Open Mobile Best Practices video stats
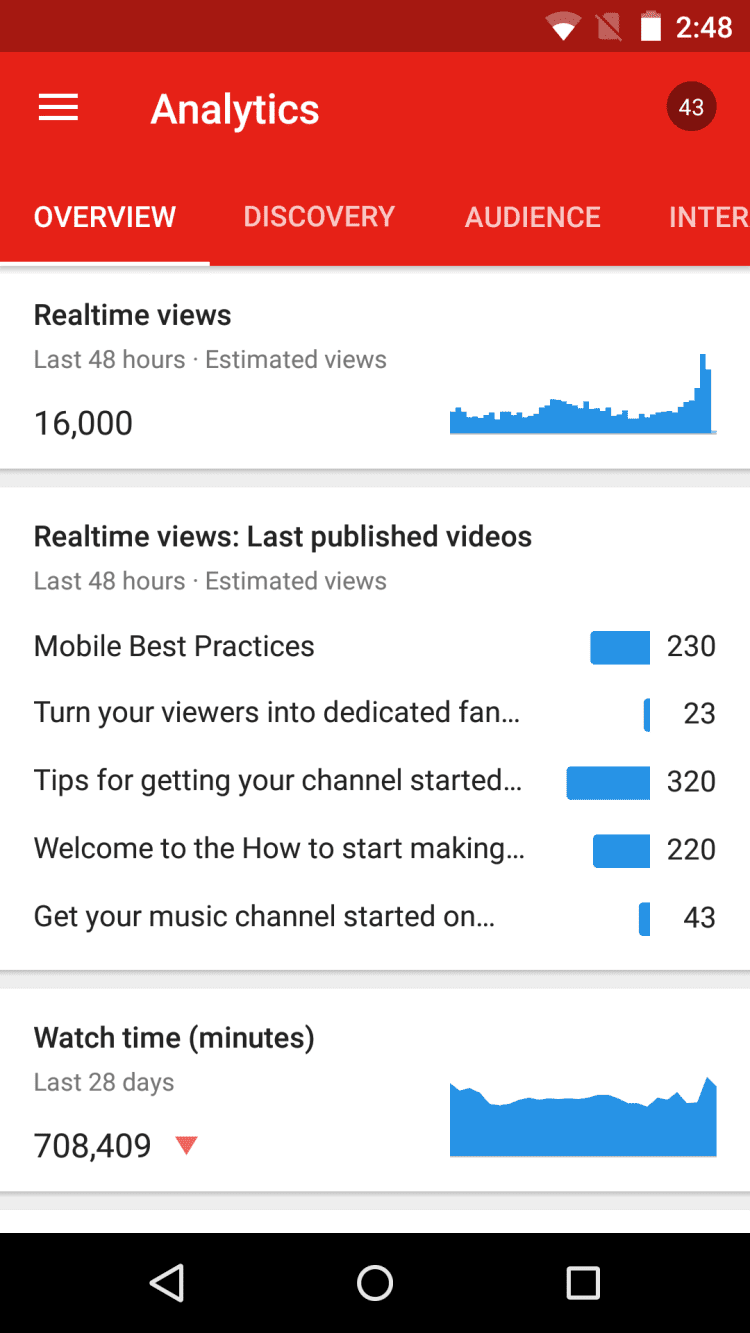The image size is (750, 1333). (375, 646)
